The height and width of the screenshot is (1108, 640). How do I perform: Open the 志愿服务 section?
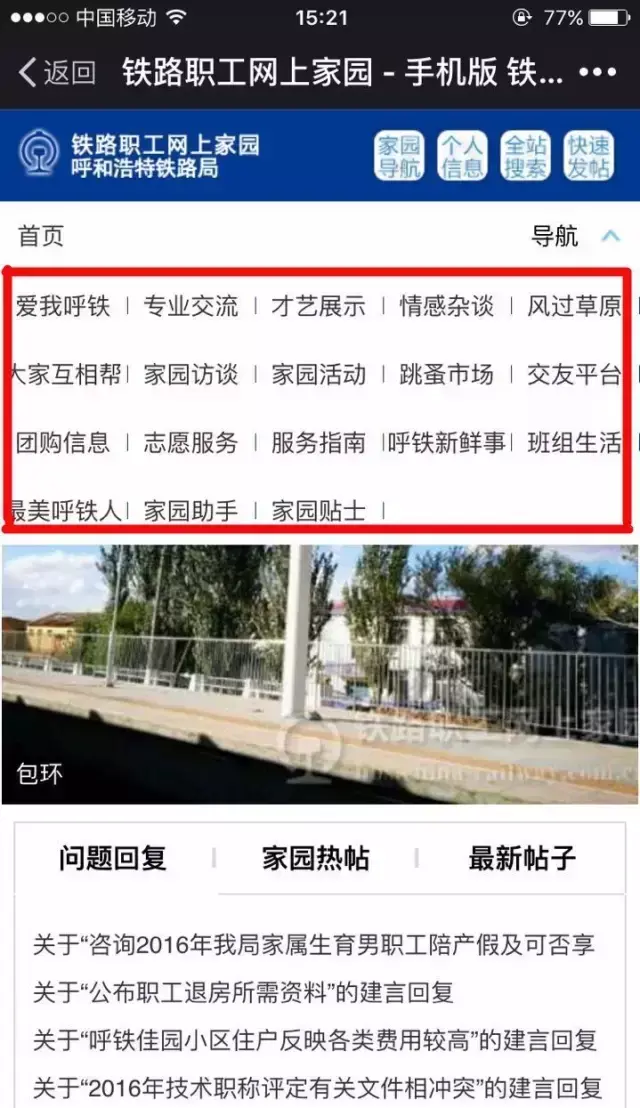pos(191,443)
